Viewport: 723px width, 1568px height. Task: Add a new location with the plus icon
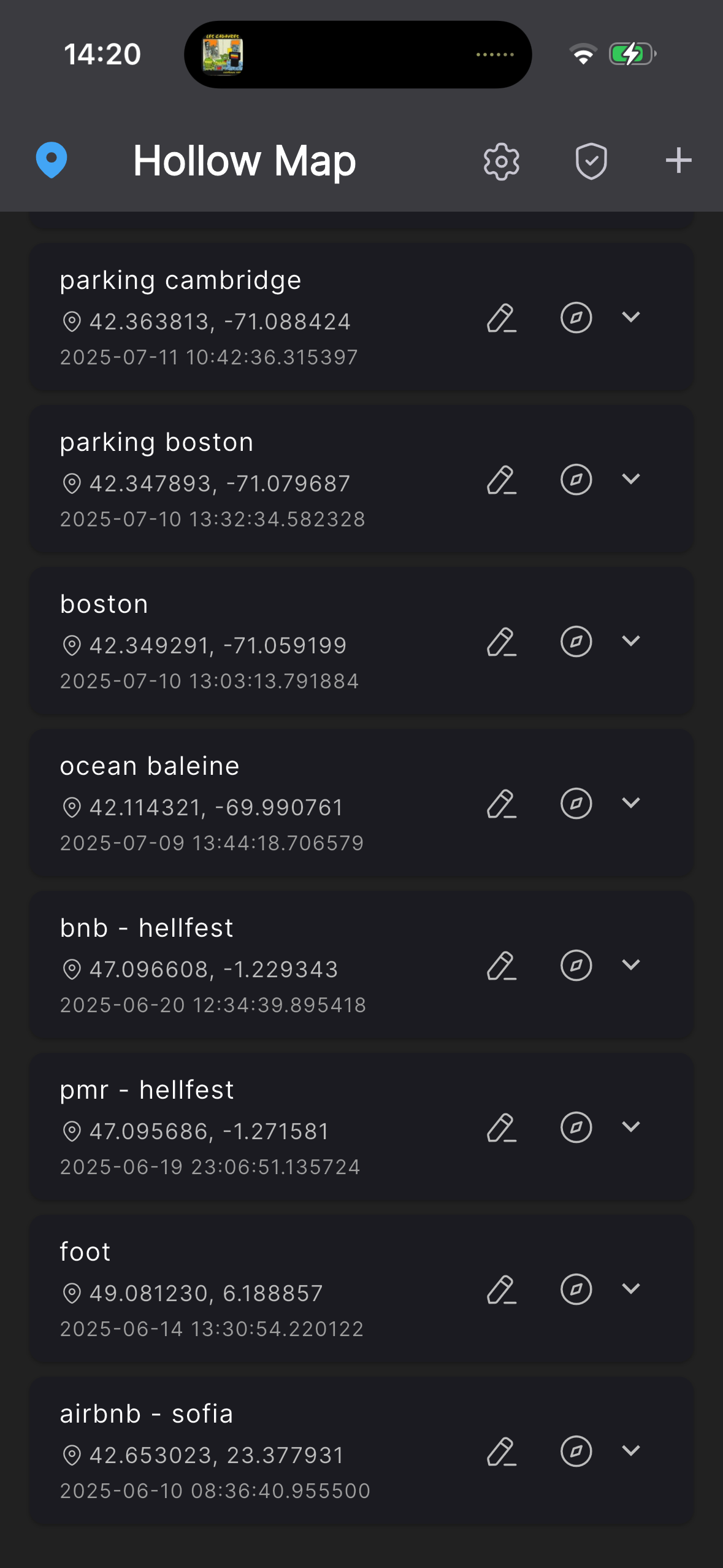coord(678,161)
